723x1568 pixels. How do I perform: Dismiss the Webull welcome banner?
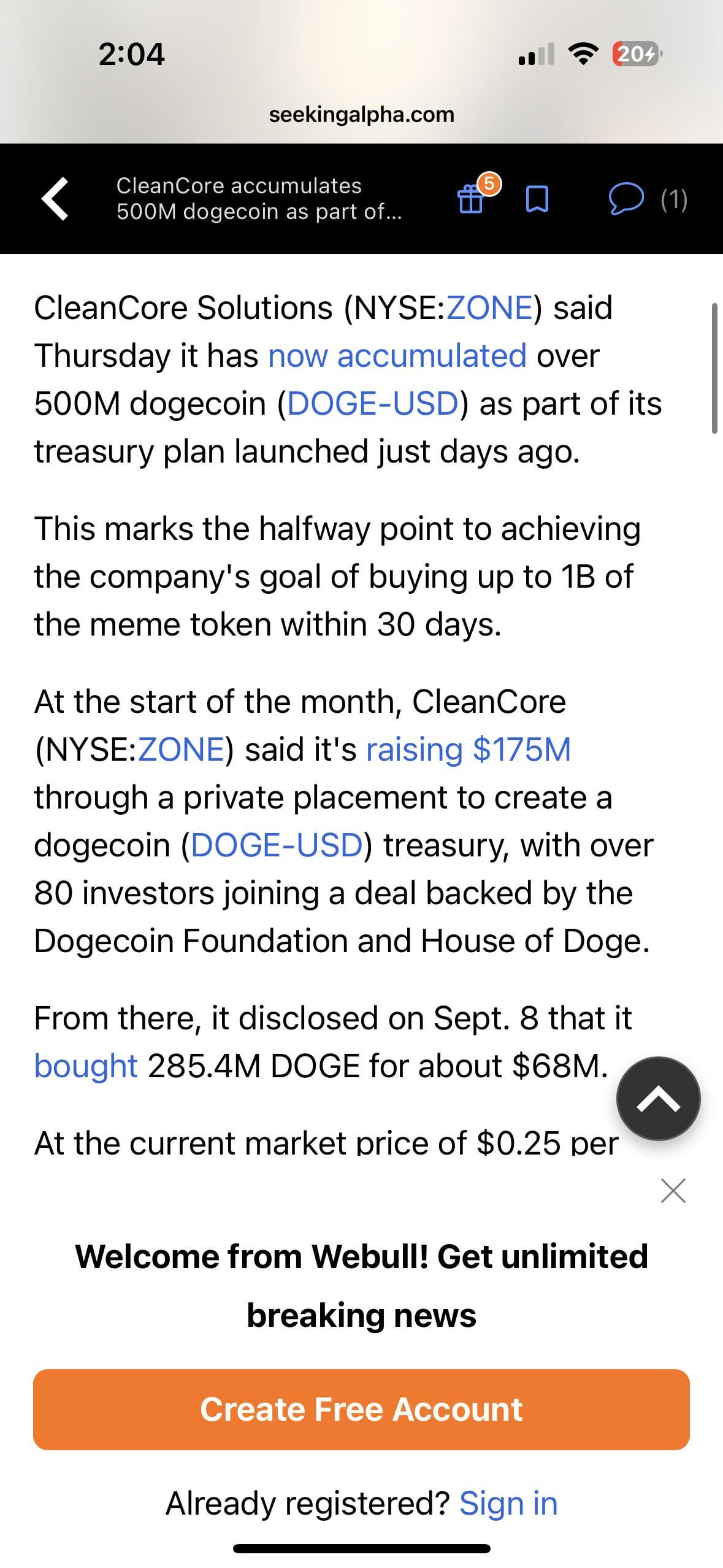[673, 1191]
